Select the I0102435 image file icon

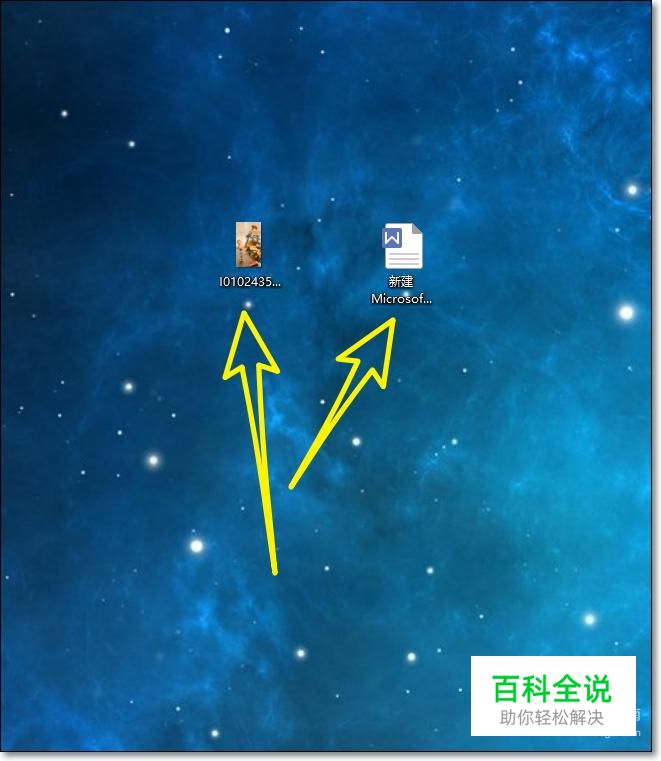249,245
